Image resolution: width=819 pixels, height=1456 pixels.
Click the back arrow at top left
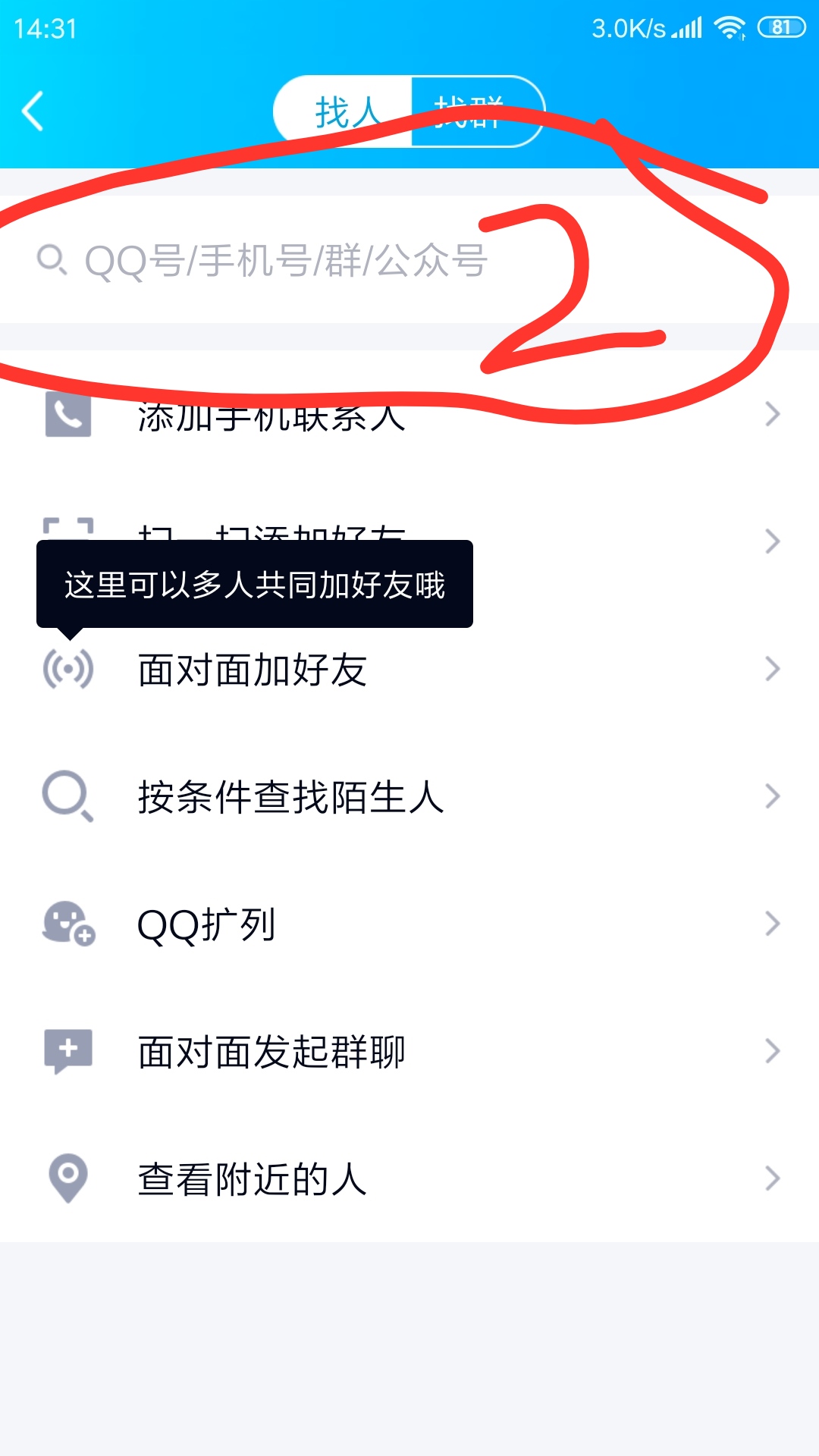coord(32,111)
